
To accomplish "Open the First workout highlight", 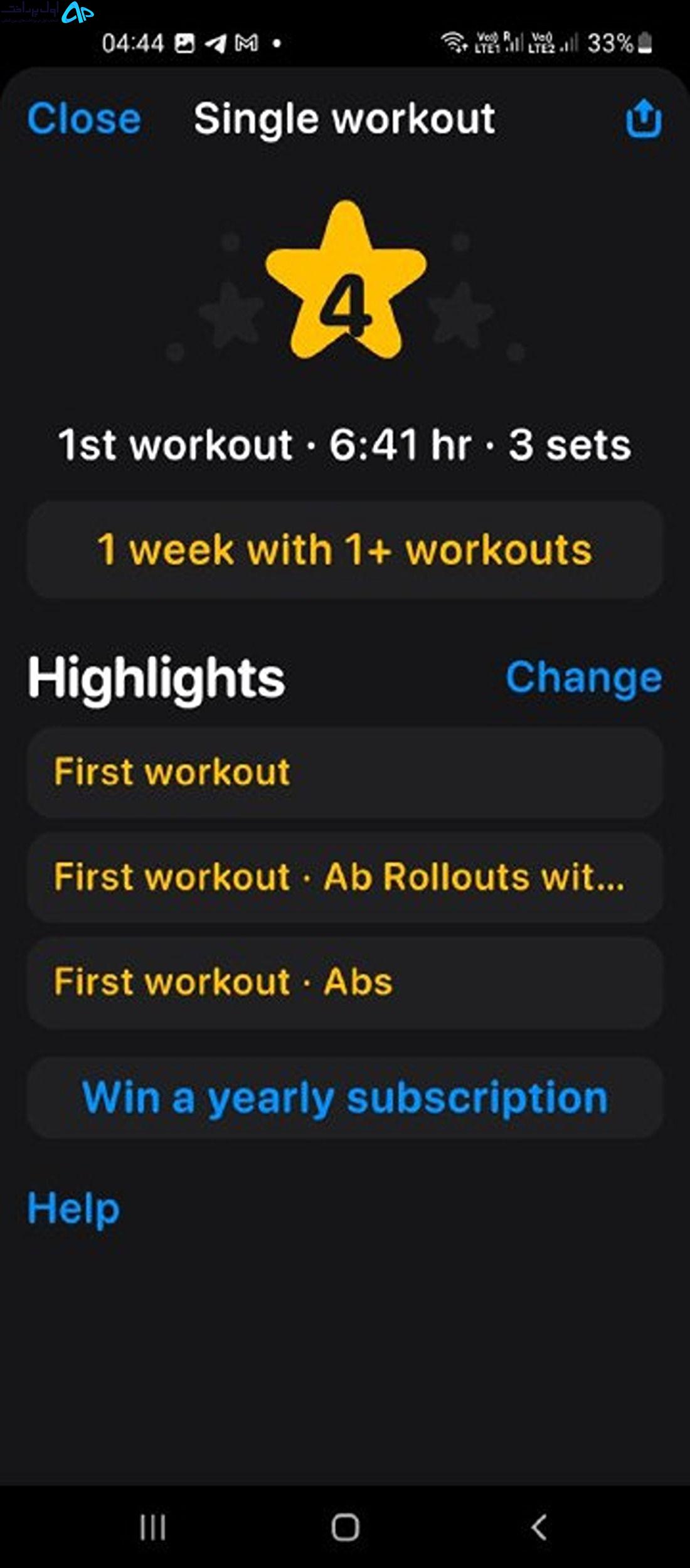I will coord(345,772).
